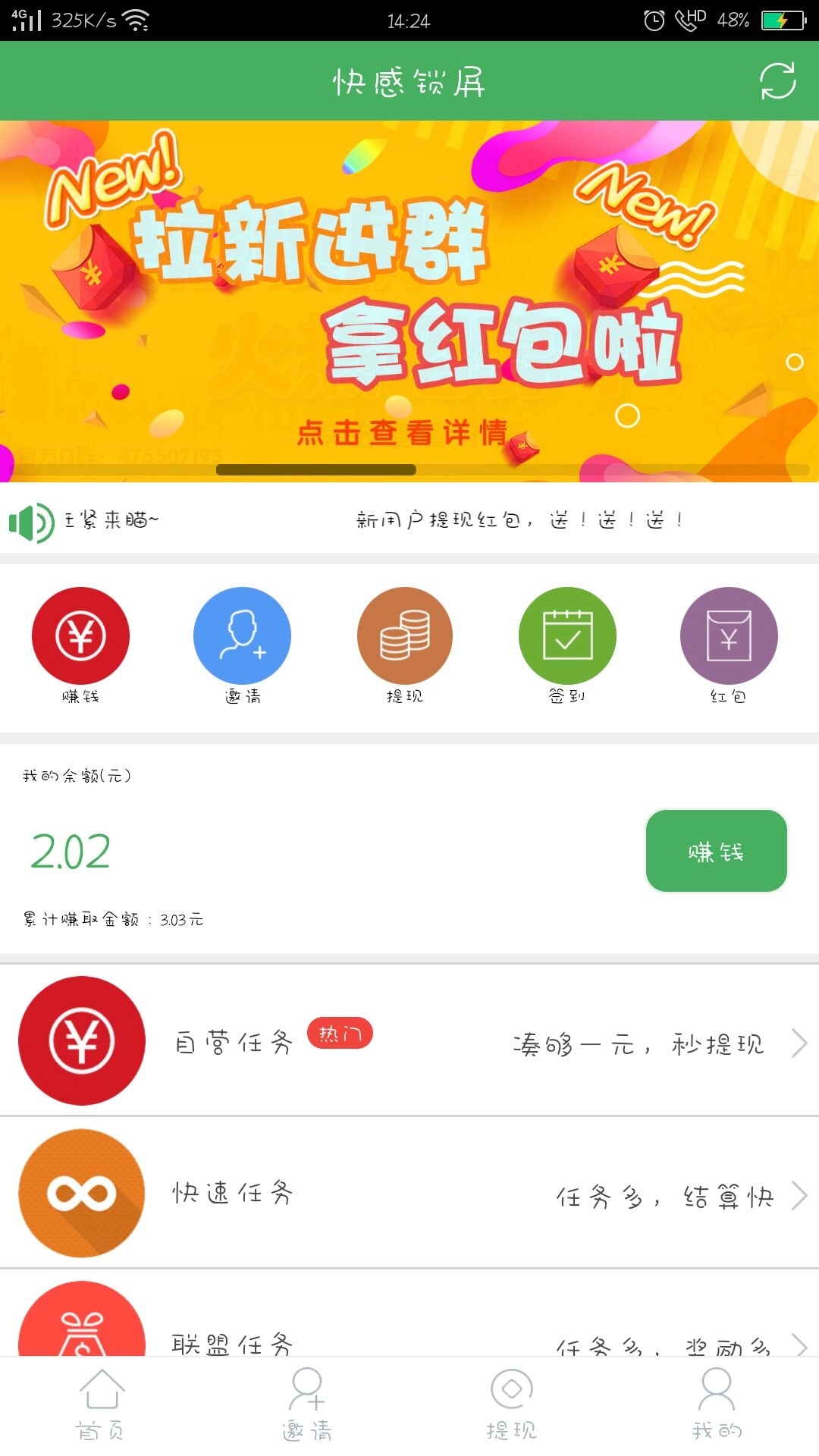
Task: Switch to the 提现 tab in the bottom bar
Action: pyautogui.click(x=512, y=1404)
